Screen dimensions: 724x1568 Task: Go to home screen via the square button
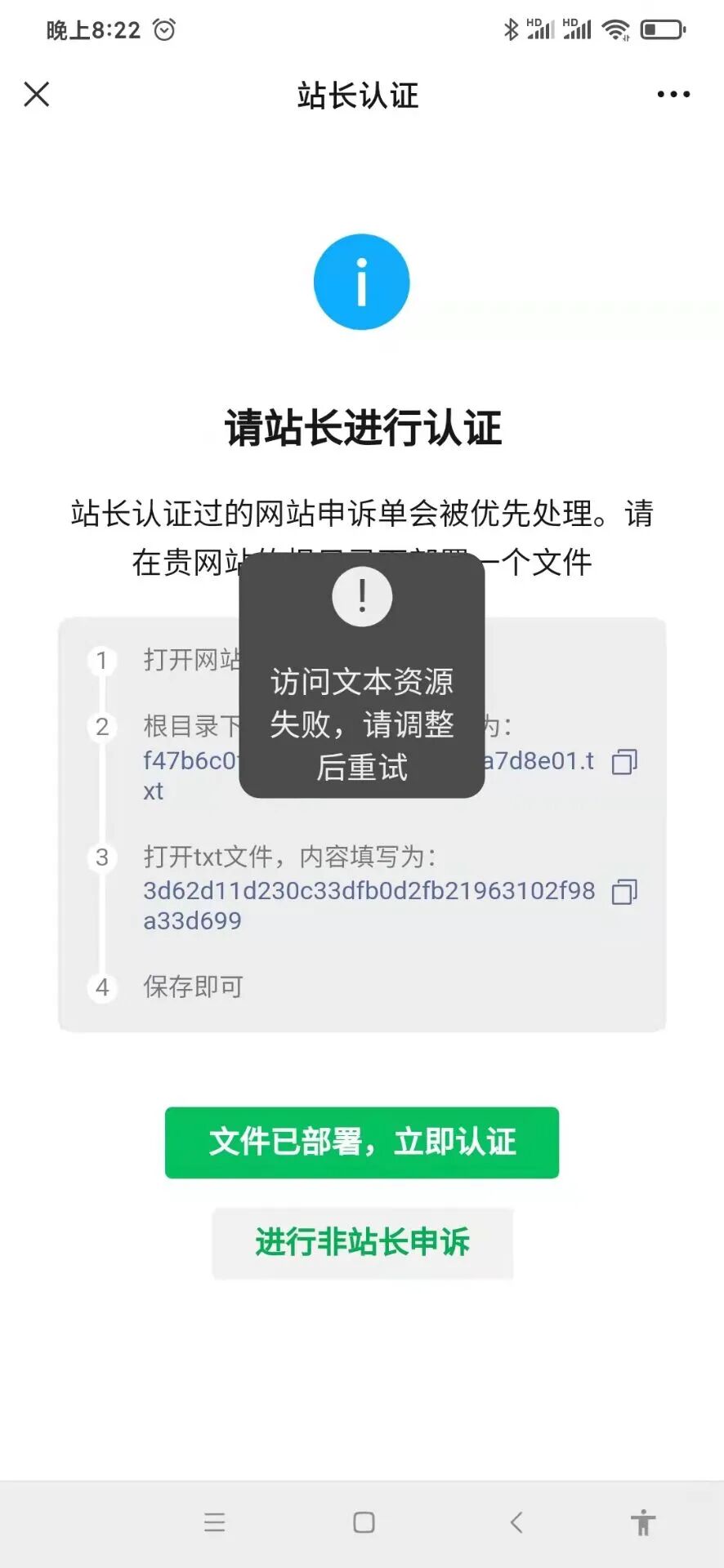pyautogui.click(x=364, y=1522)
